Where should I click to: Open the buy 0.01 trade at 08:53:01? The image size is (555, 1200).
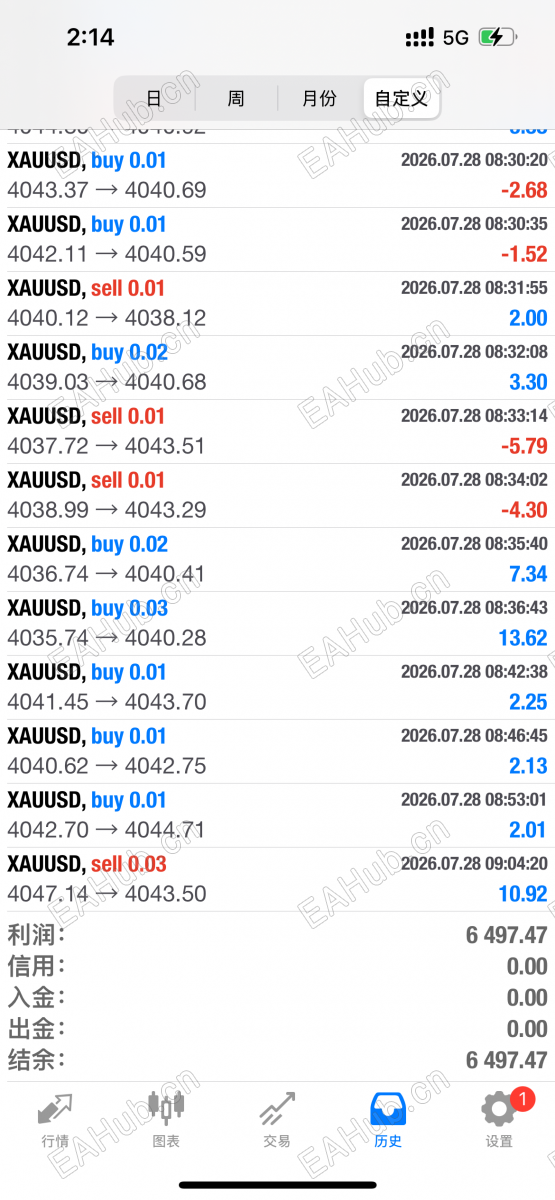pyautogui.click(x=277, y=816)
